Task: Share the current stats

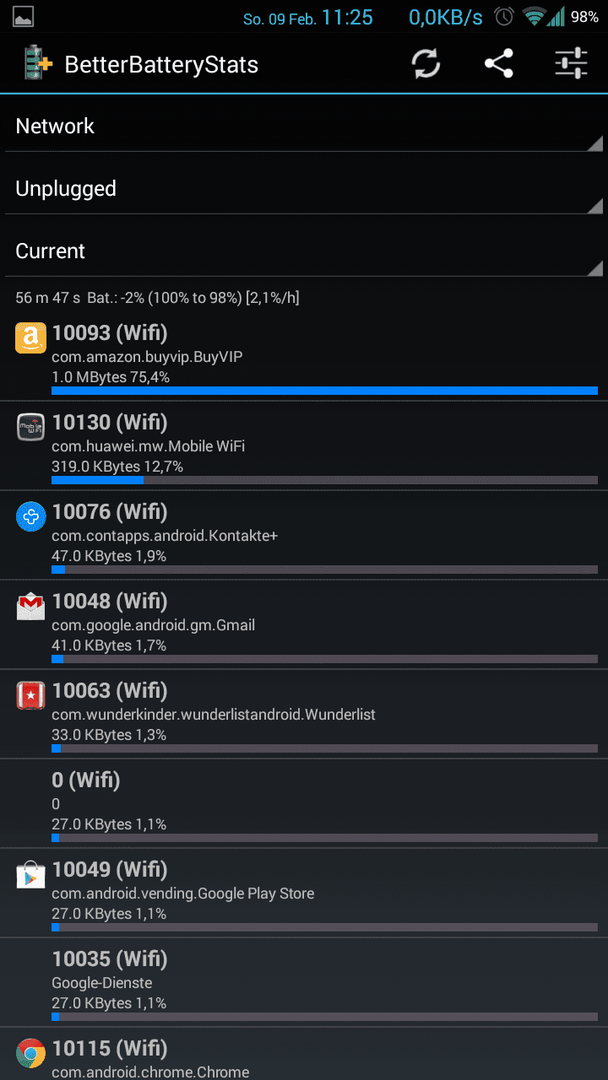Action: [x=498, y=65]
